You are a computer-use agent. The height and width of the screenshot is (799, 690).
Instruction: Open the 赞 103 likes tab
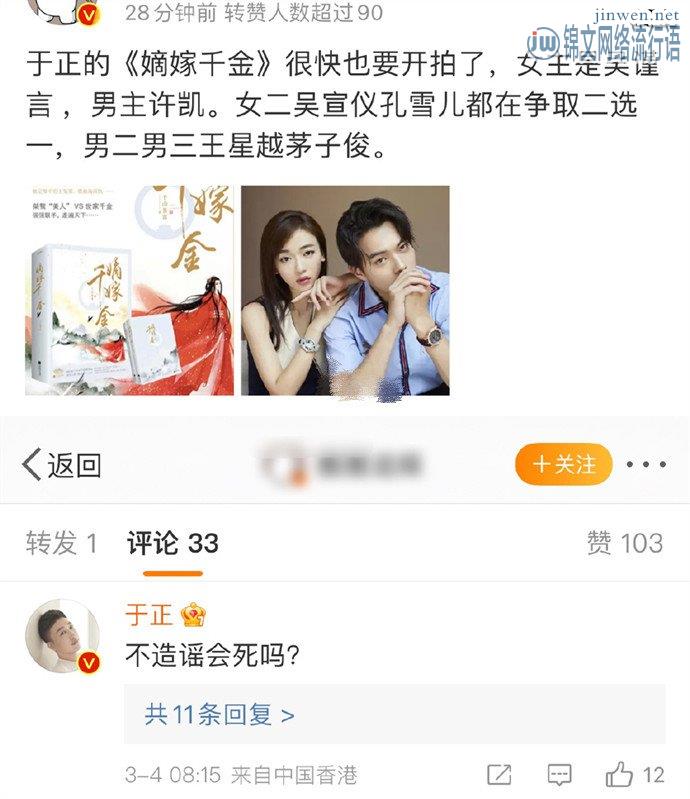[624, 543]
